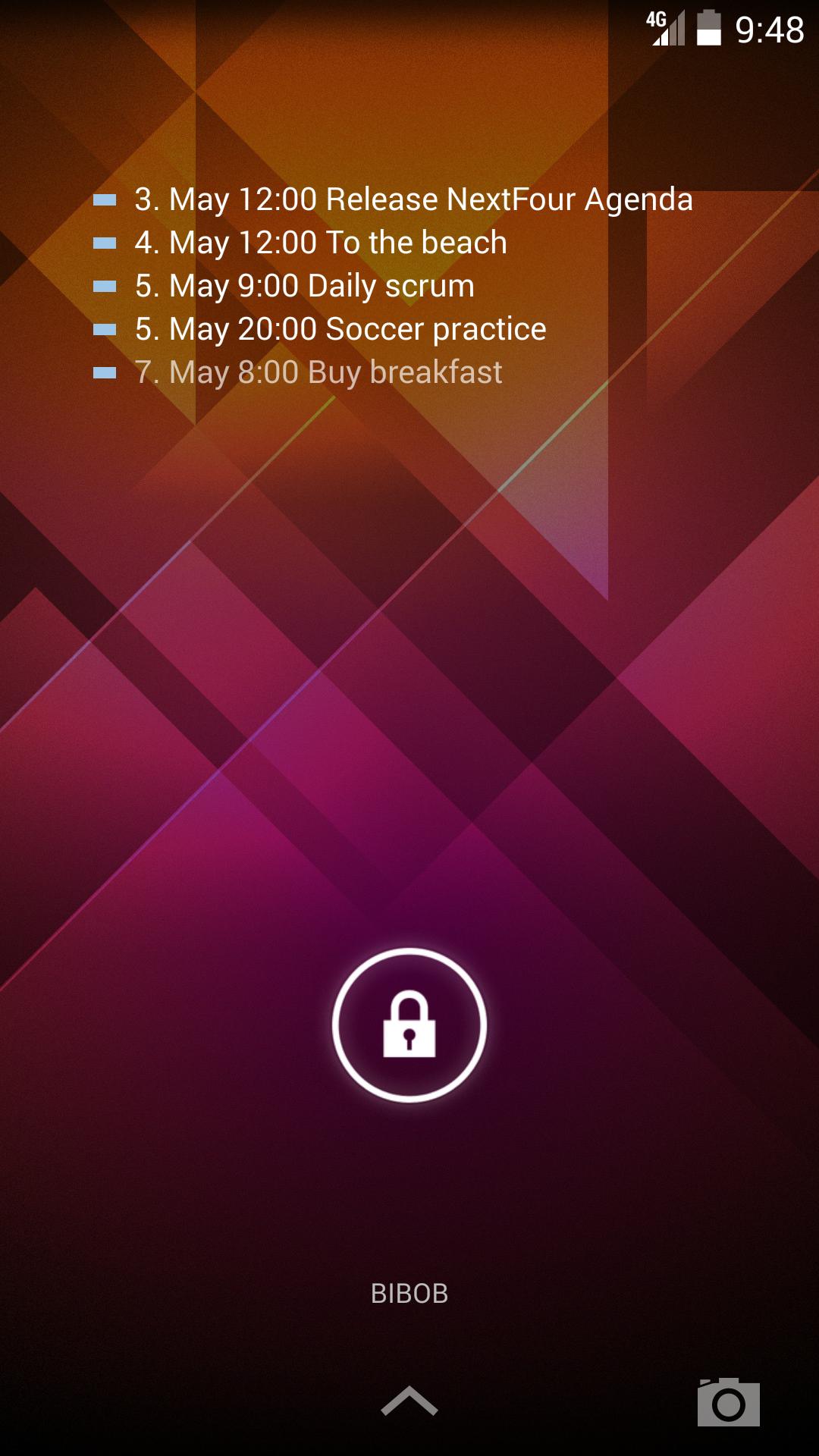Mark the Buy breakfast item complete
This screenshot has width=819, height=1456.
point(104,372)
